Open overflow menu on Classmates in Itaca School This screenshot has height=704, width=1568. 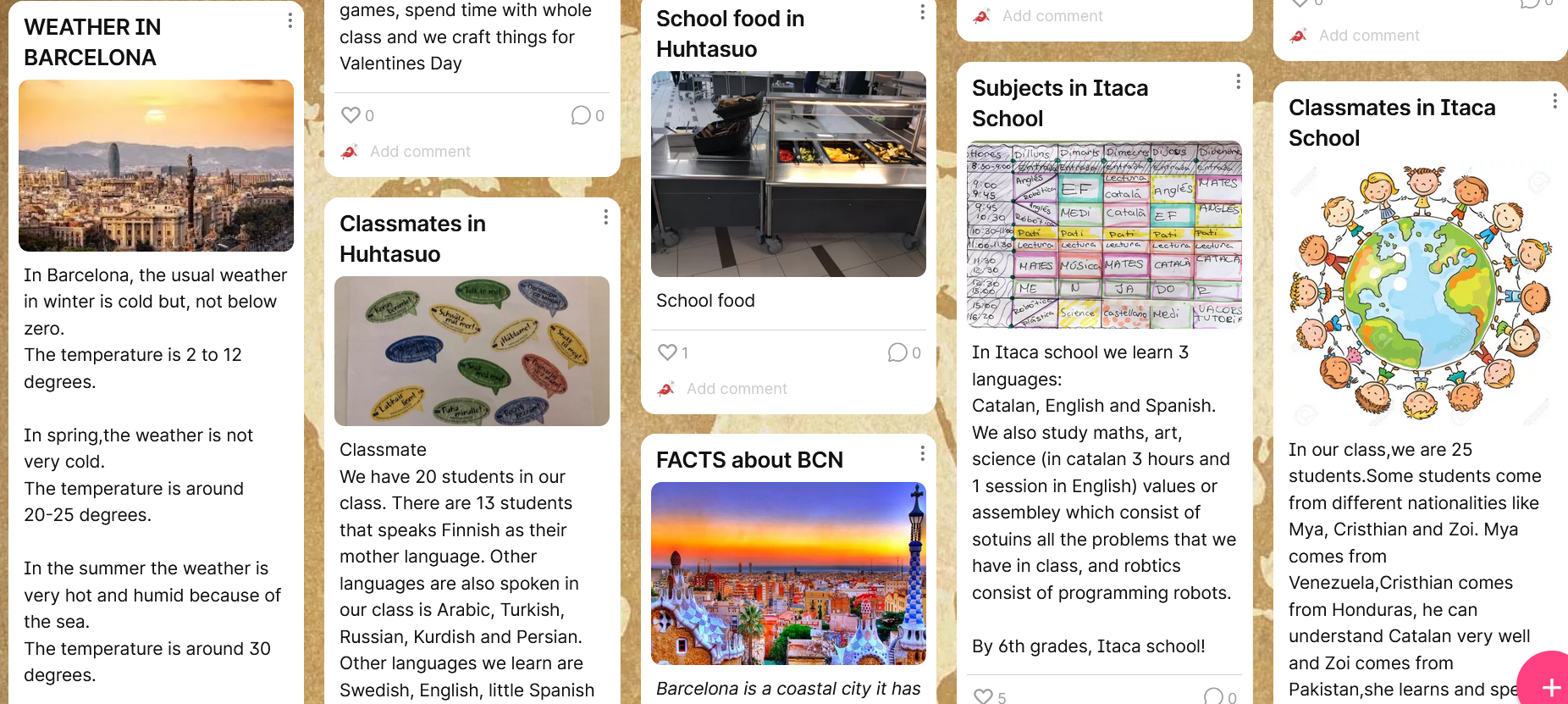click(x=1554, y=101)
